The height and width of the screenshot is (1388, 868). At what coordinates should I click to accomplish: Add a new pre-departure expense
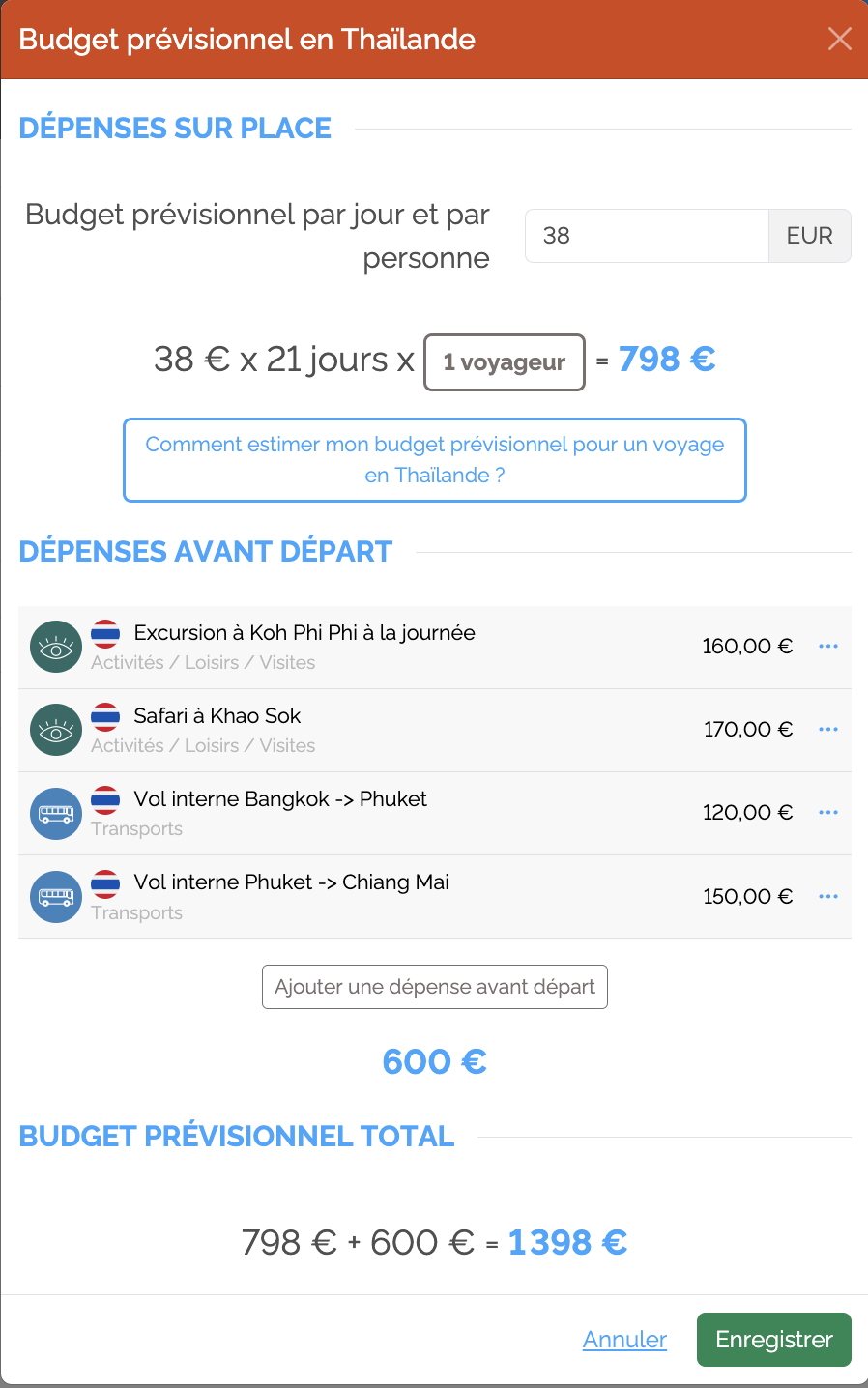[x=434, y=987]
